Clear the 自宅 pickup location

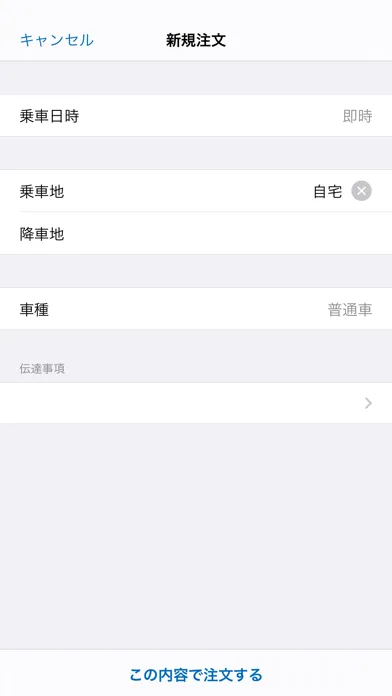click(x=361, y=191)
